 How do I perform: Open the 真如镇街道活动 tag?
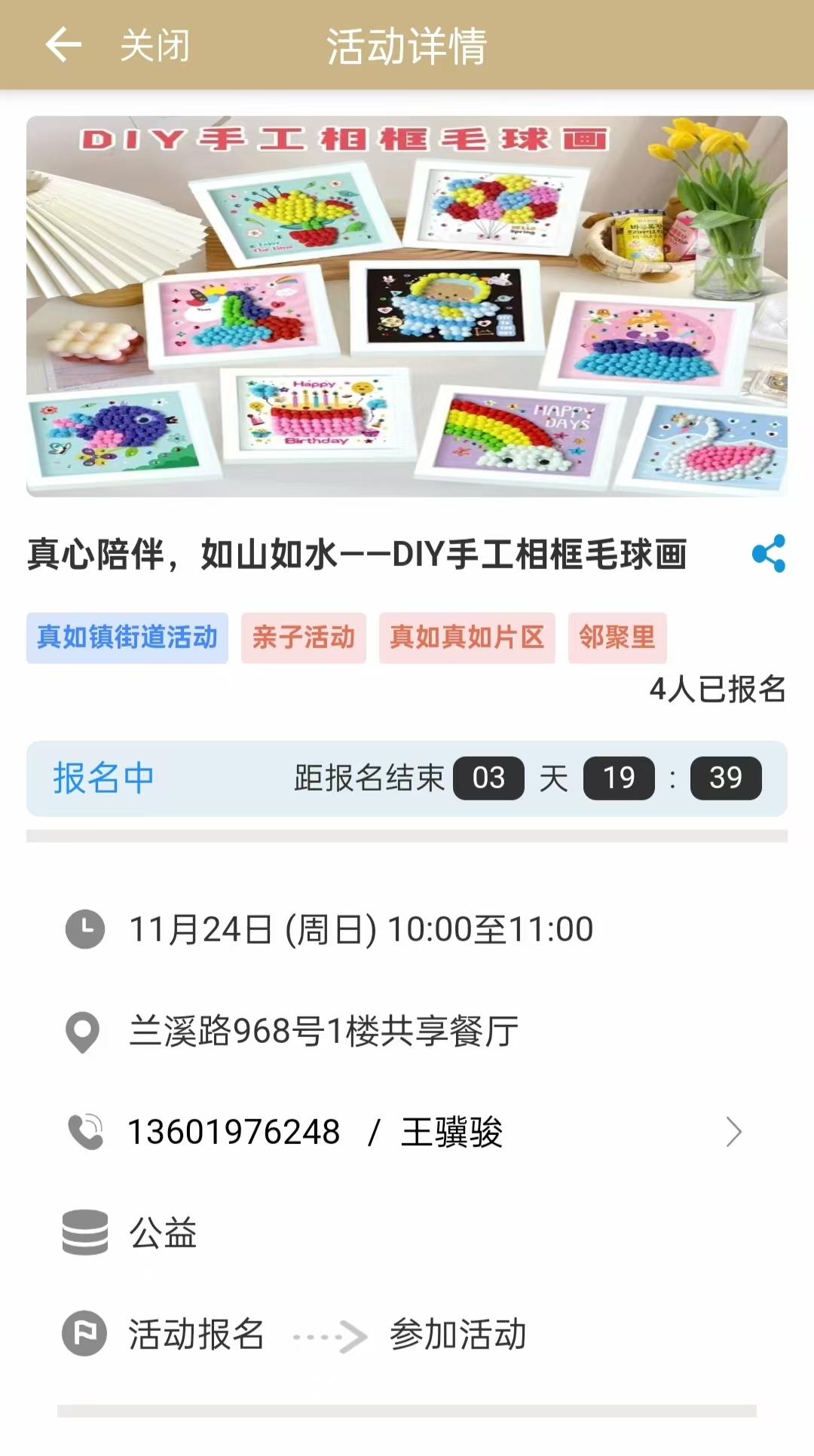pos(127,638)
